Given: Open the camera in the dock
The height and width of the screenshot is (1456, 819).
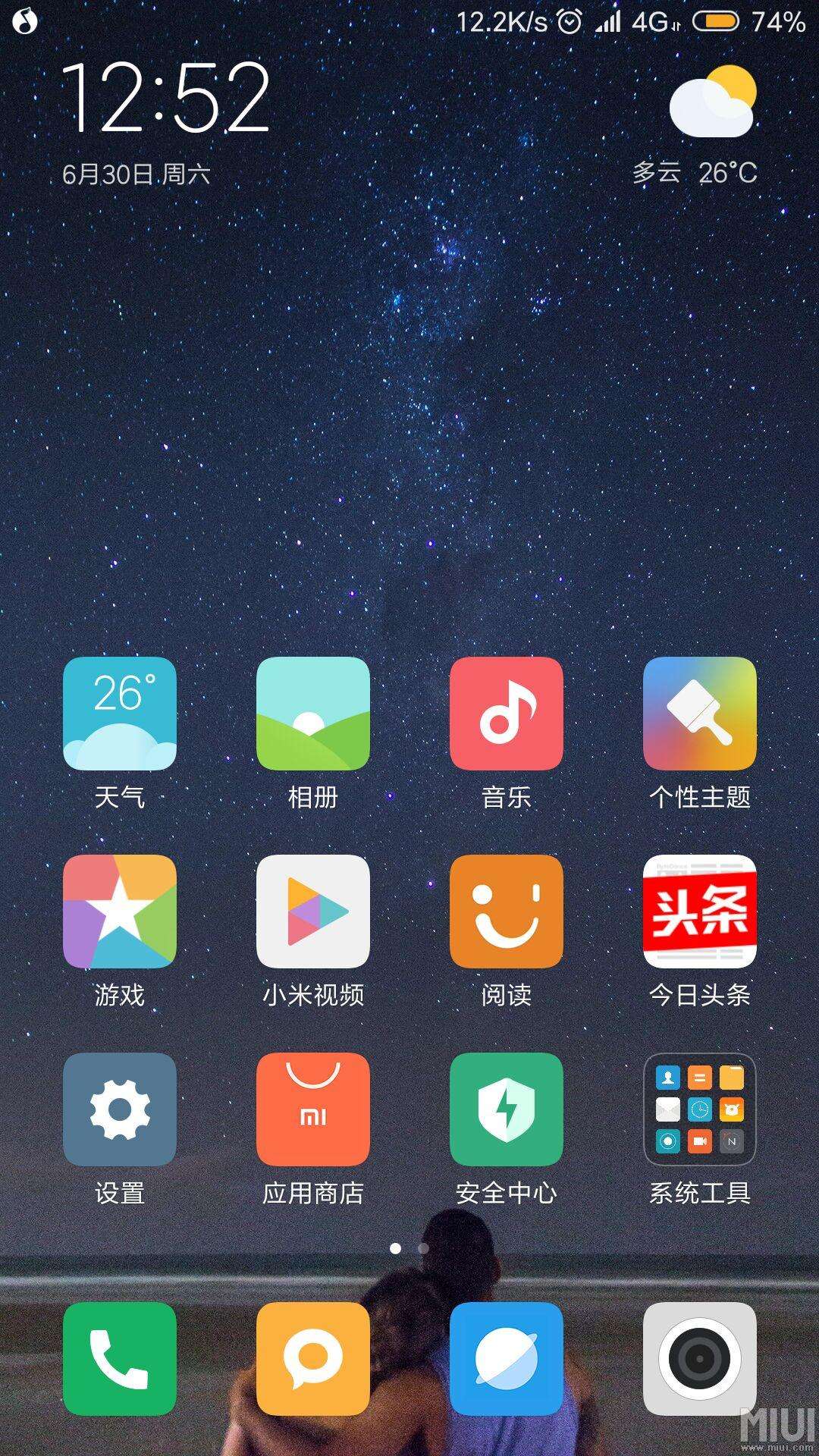Looking at the screenshot, I should (699, 1359).
